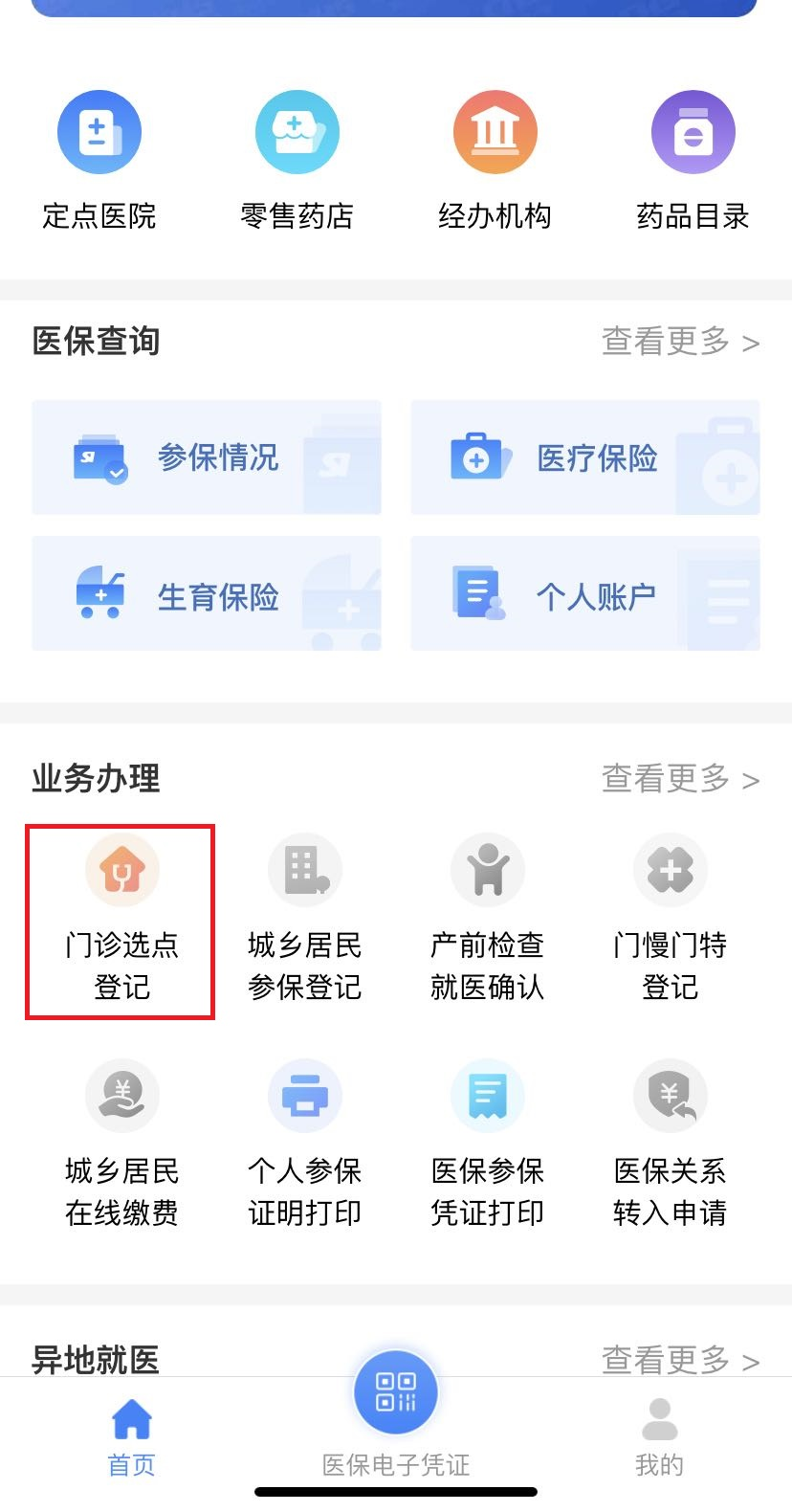The width and height of the screenshot is (792, 1512).
Task: Open 城乡居民在线缴费
Action: (121, 1145)
